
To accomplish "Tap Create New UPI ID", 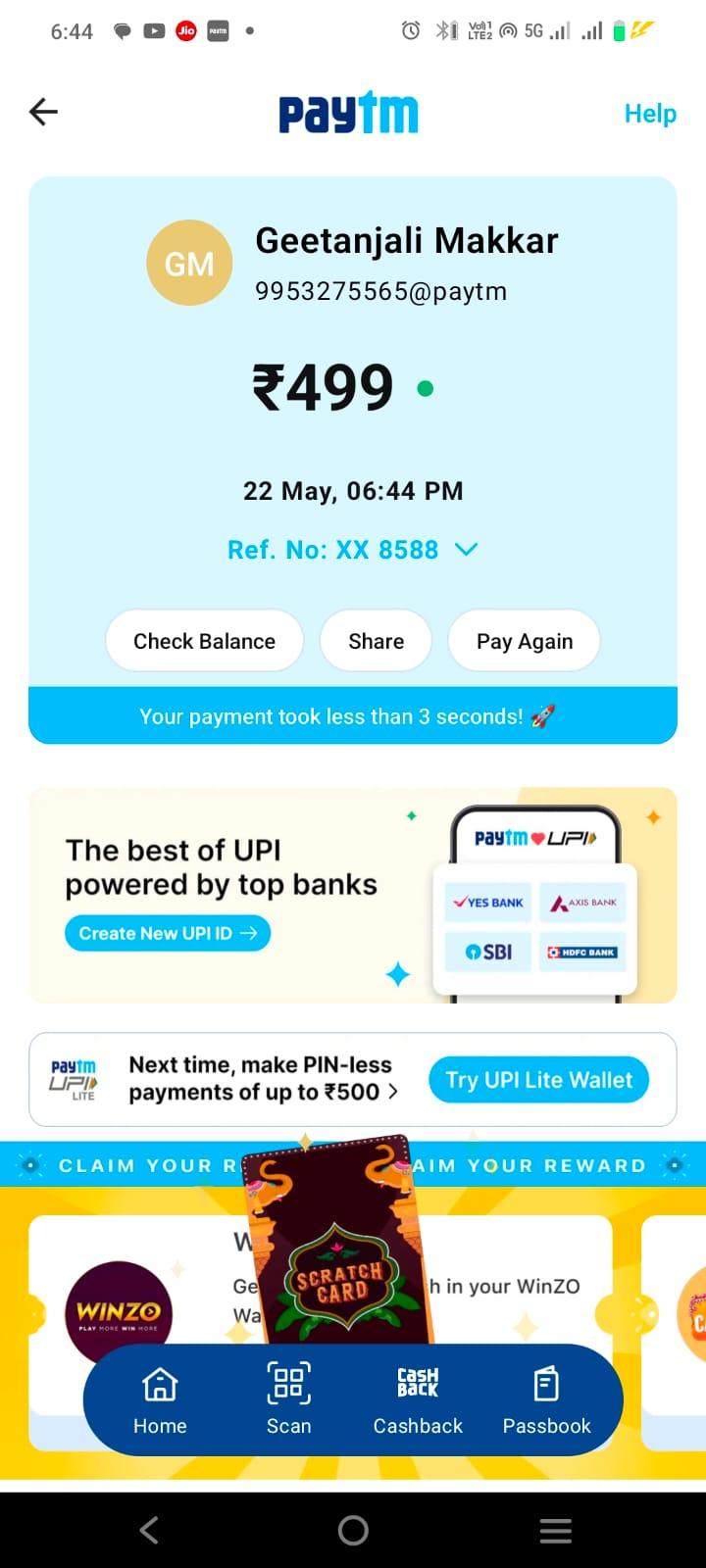I will tap(168, 933).
